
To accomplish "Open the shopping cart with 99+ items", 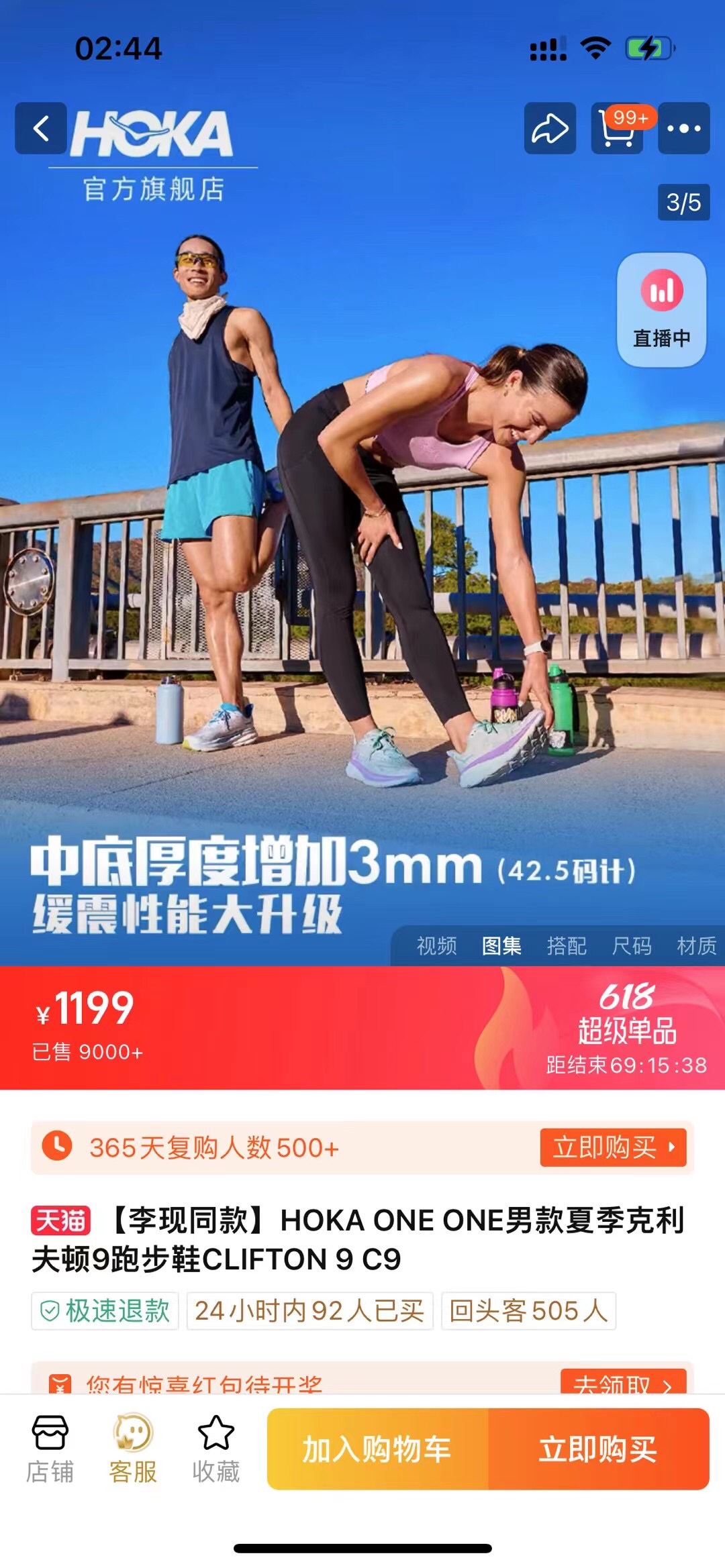I will click(x=617, y=128).
